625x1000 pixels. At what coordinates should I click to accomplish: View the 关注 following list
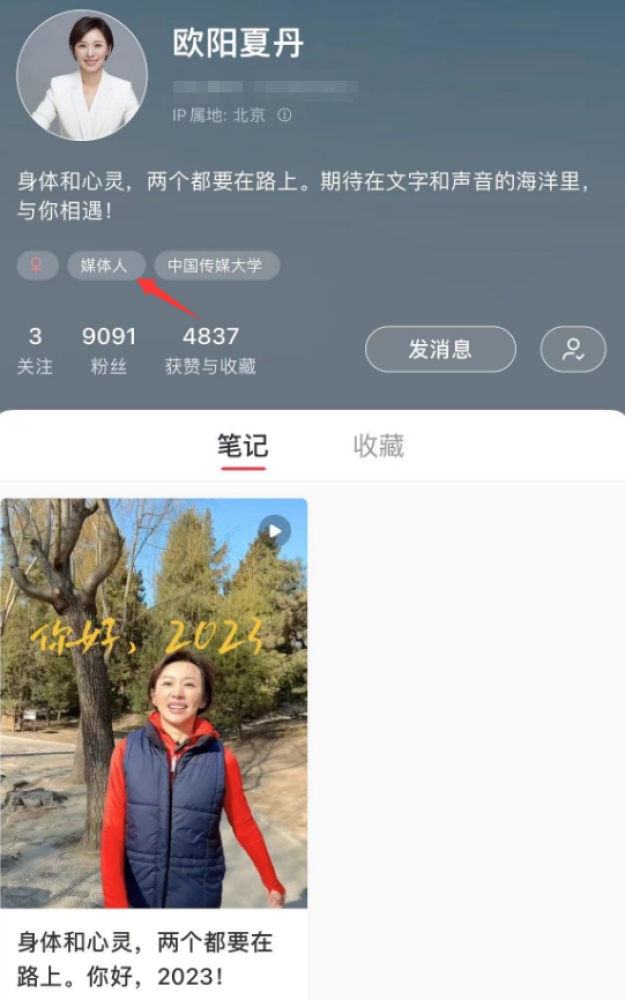click(x=35, y=349)
